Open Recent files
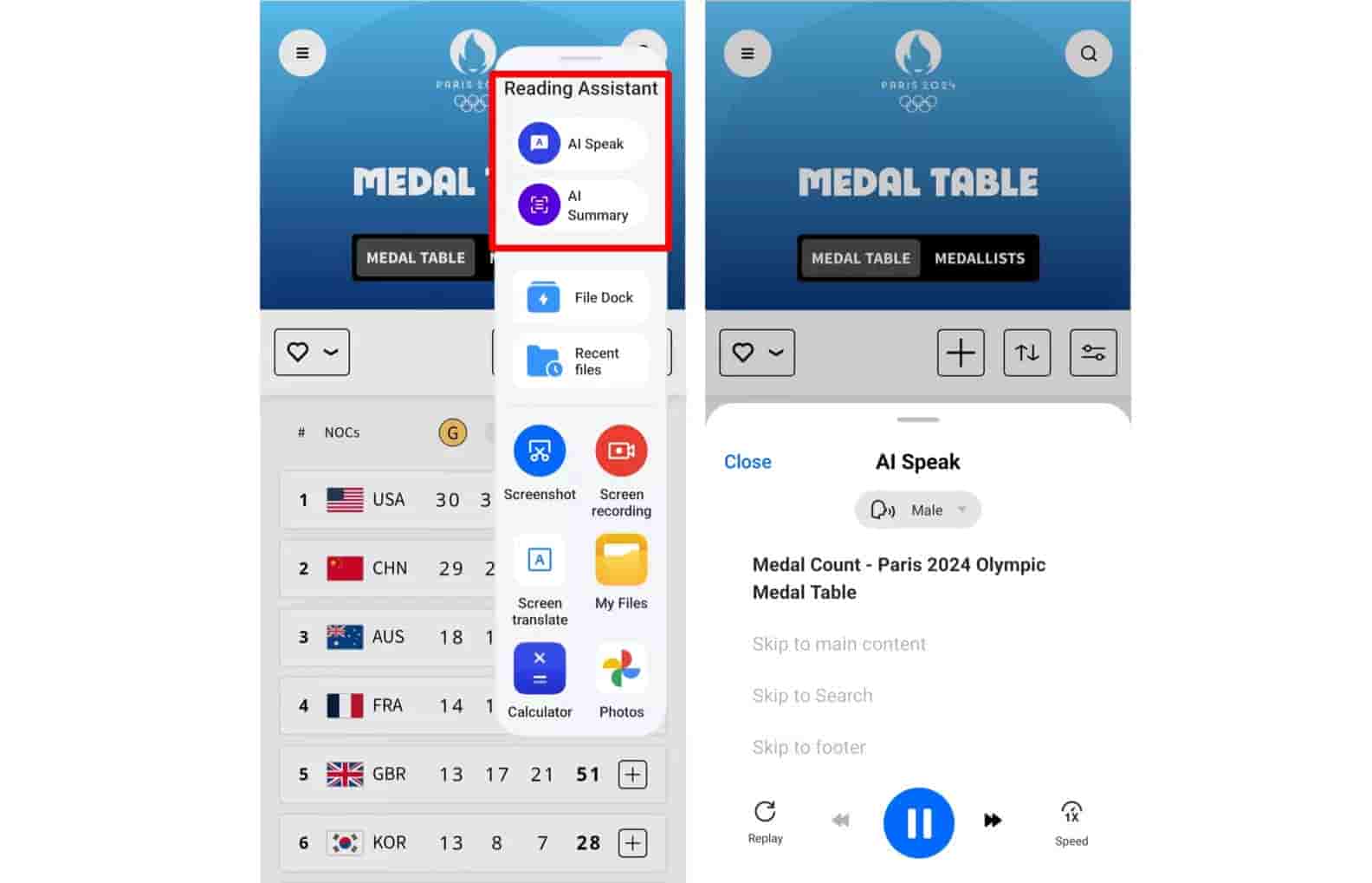 (580, 361)
